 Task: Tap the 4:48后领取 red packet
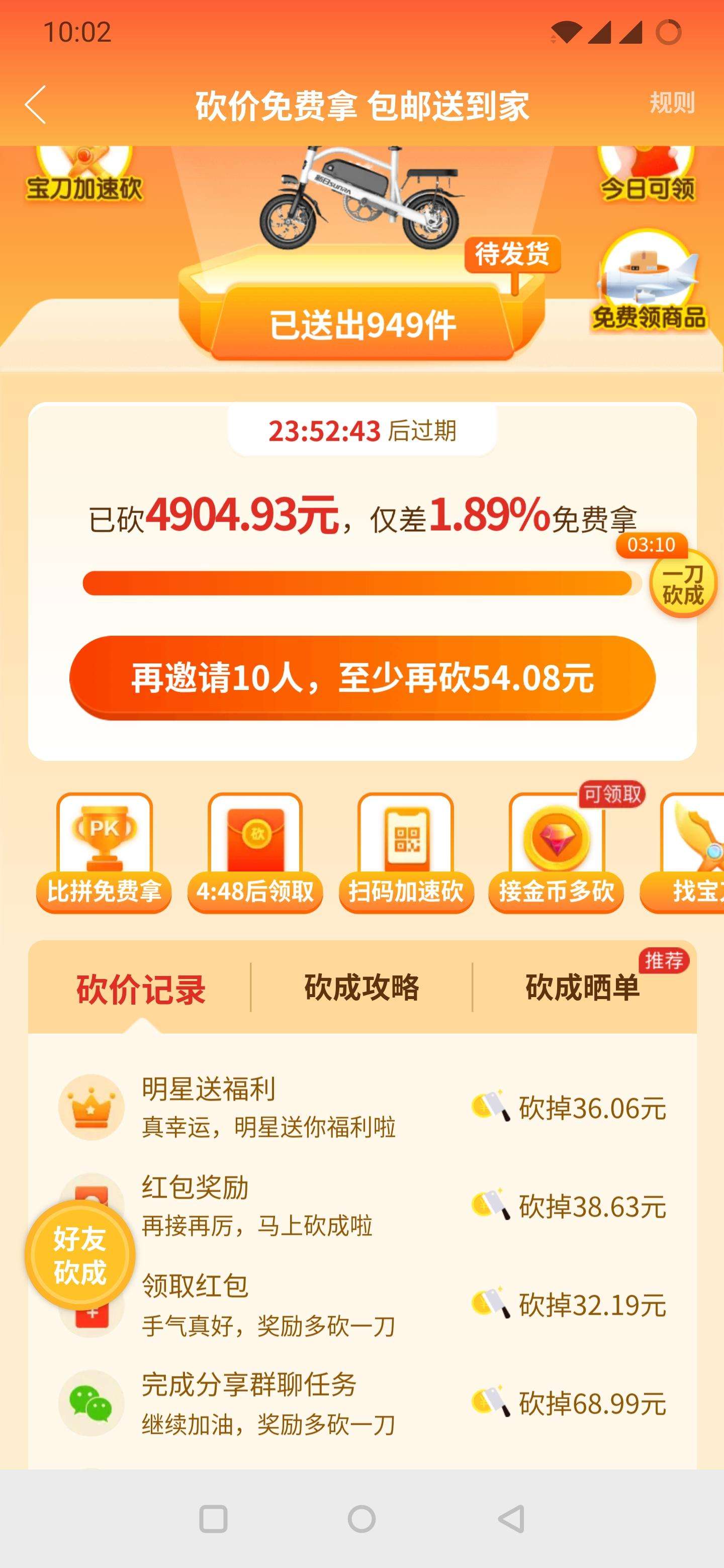pyautogui.click(x=255, y=852)
